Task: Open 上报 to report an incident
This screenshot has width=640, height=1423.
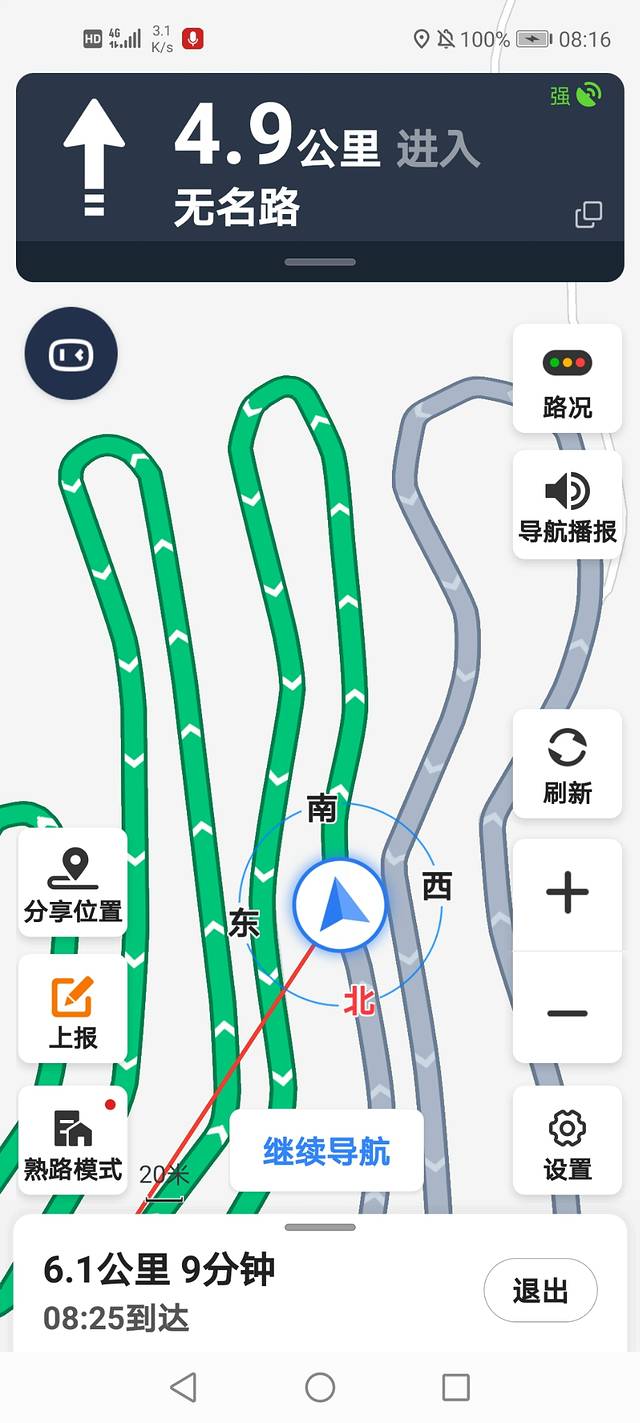Action: point(73,1010)
